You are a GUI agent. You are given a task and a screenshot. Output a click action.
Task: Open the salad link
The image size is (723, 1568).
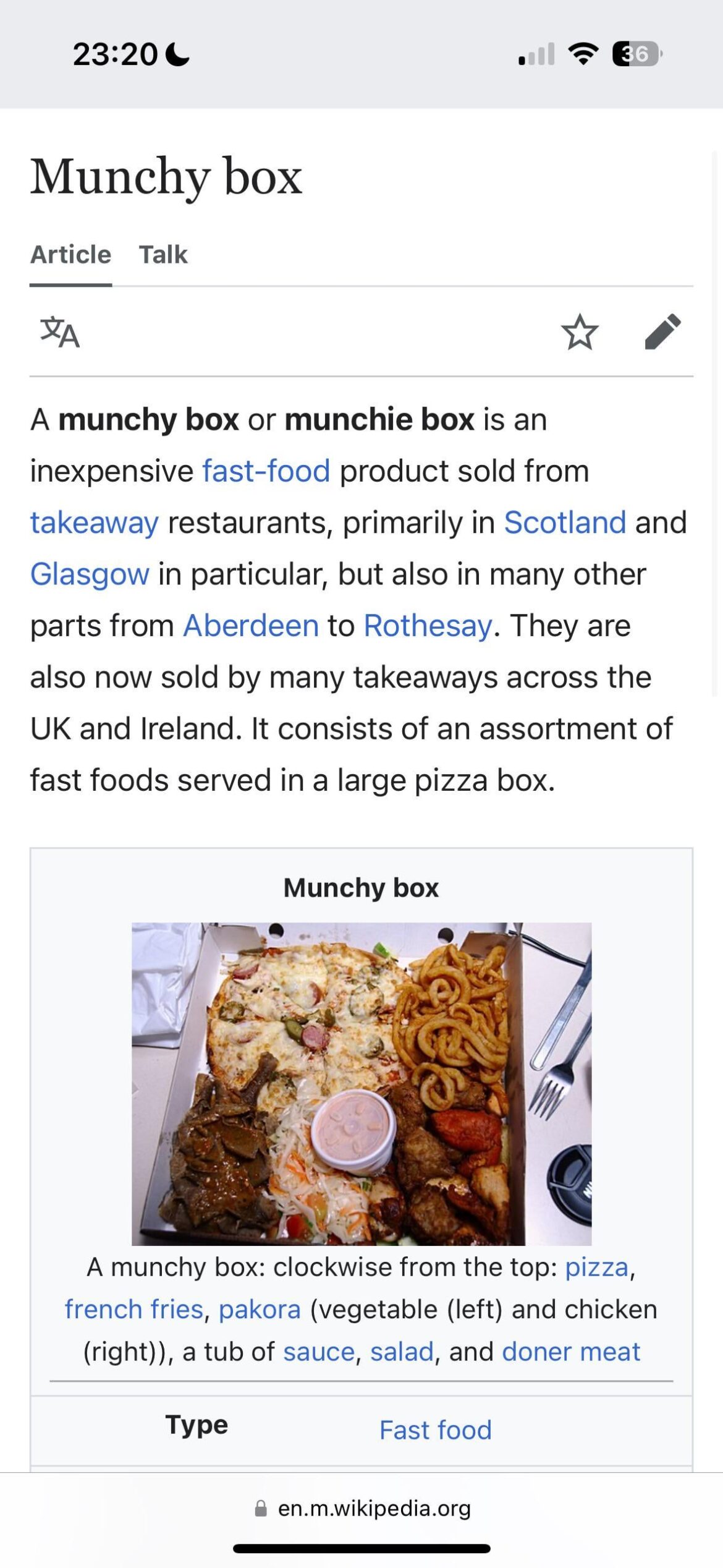pos(402,1352)
